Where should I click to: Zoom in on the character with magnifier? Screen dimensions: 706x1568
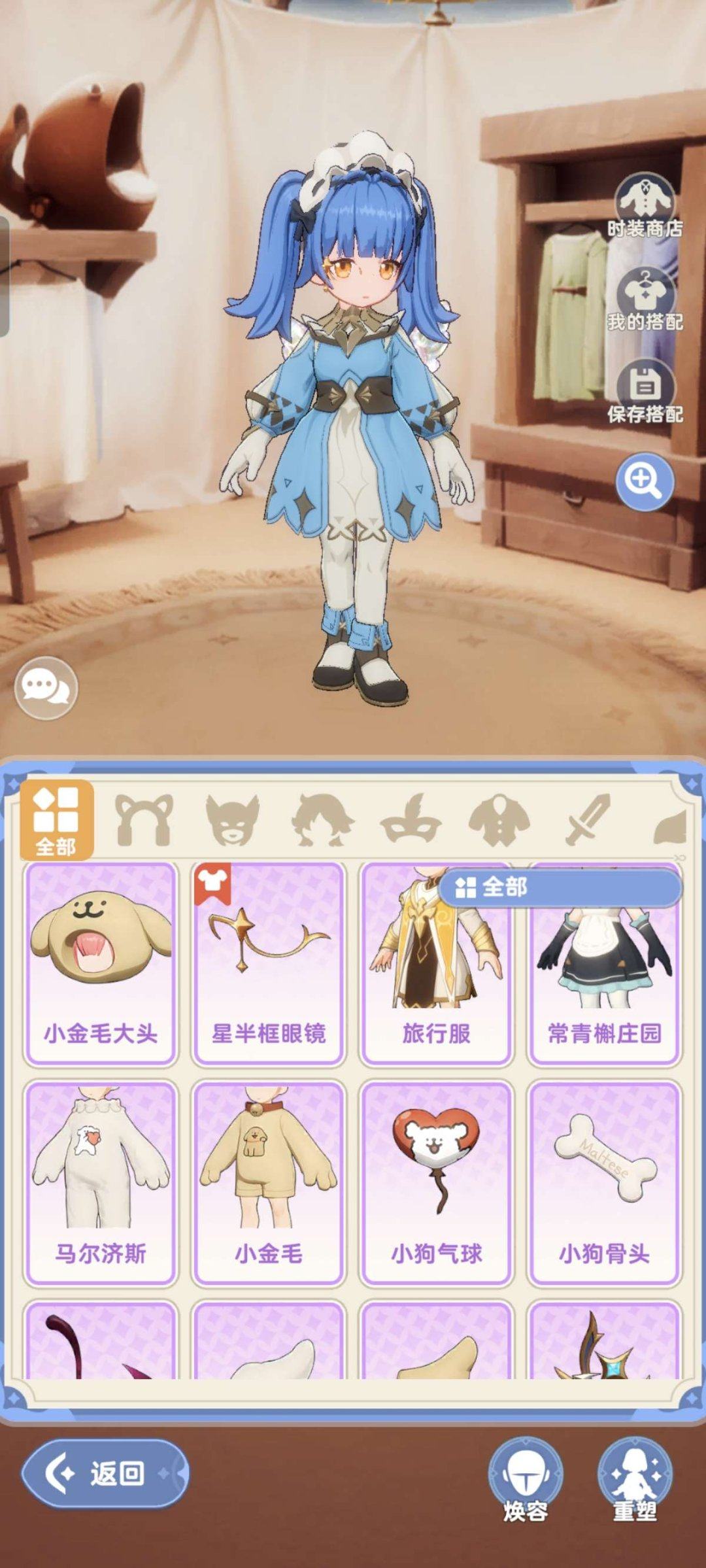point(644,482)
